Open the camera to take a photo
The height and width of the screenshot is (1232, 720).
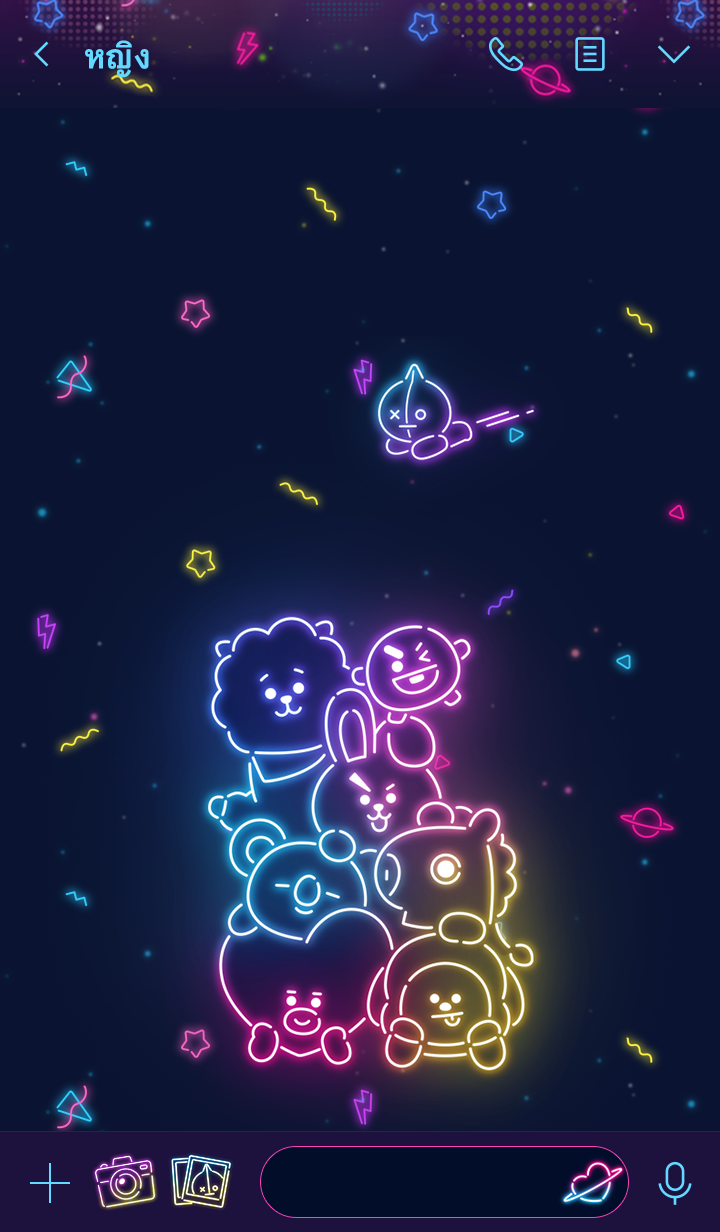(x=125, y=1182)
